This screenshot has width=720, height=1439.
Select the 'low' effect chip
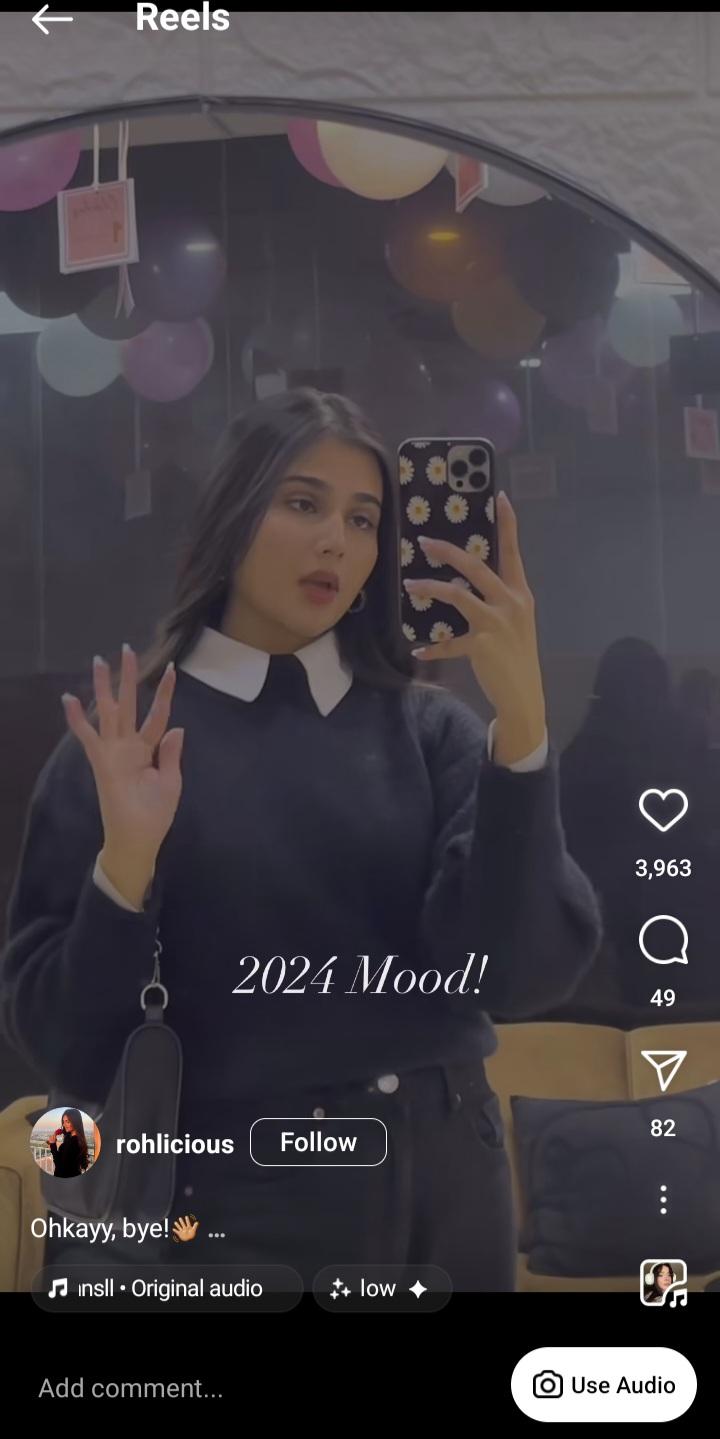coord(381,1288)
